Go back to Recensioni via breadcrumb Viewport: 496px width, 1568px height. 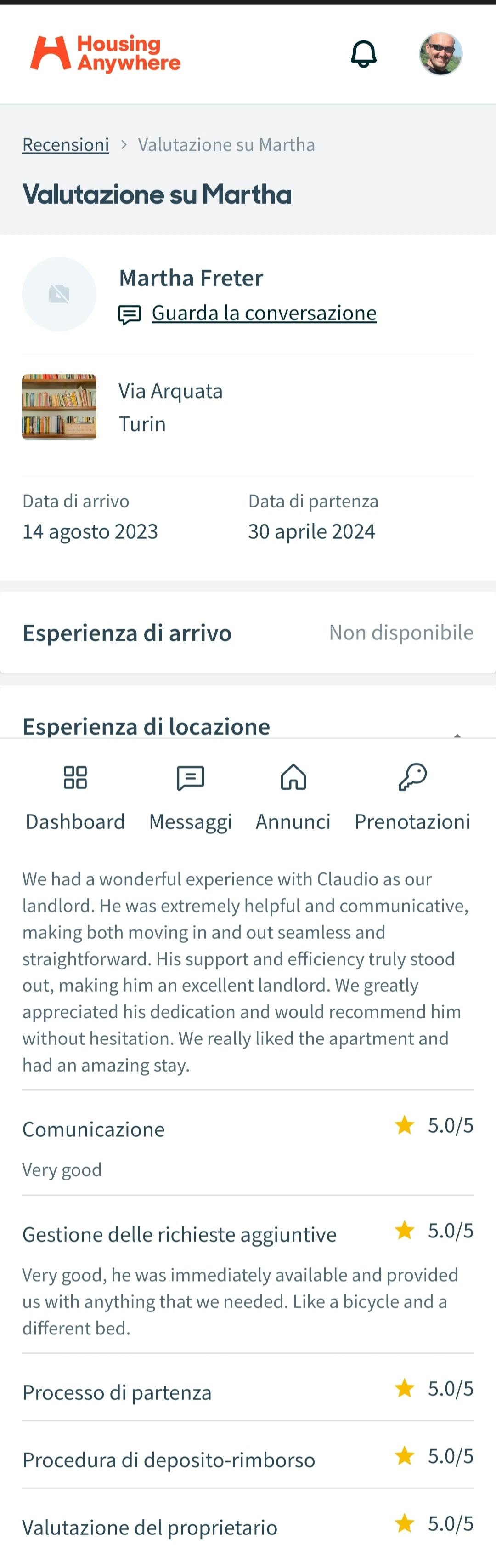[x=66, y=145]
